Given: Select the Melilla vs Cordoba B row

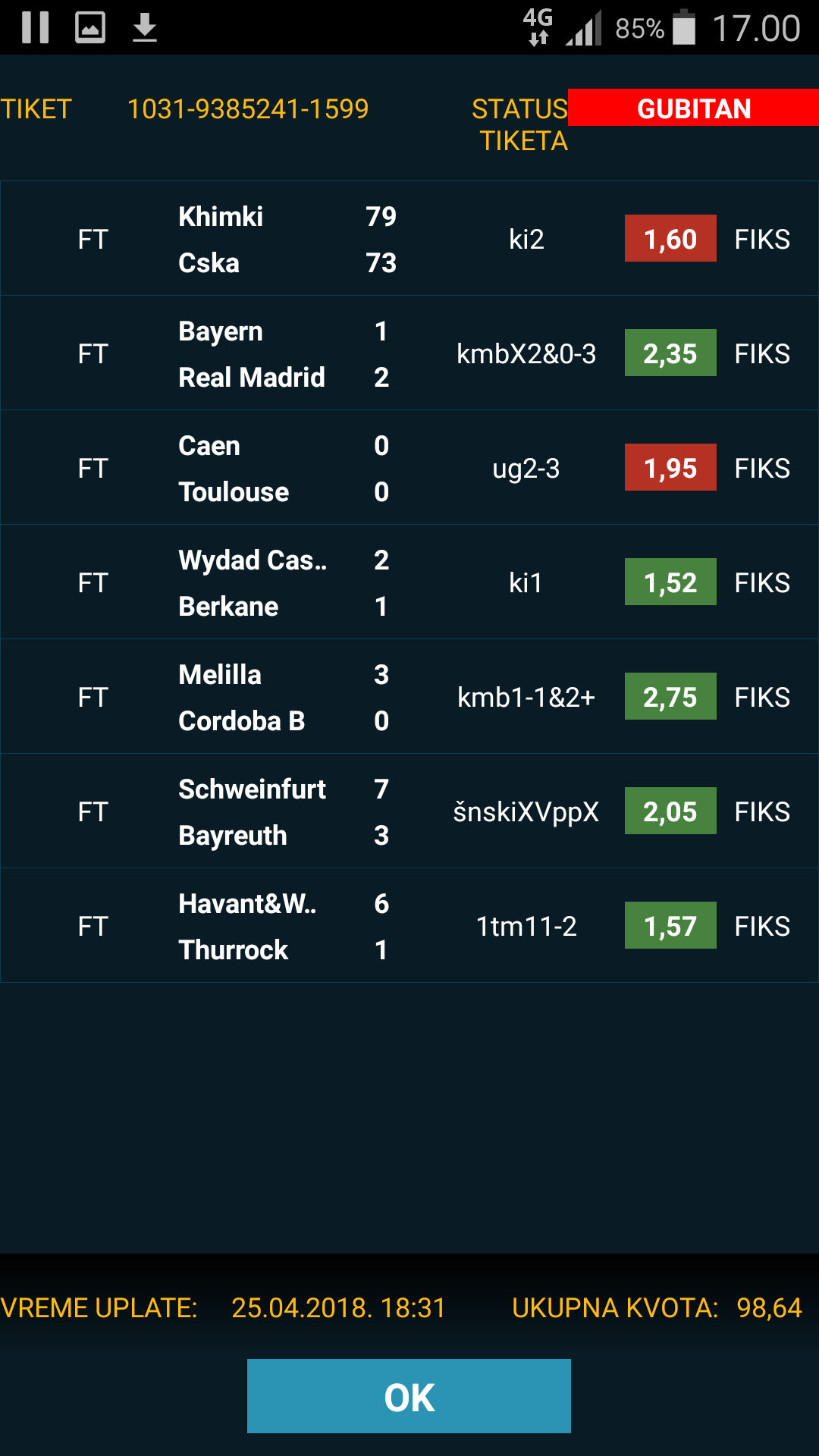Looking at the screenshot, I should (x=409, y=697).
